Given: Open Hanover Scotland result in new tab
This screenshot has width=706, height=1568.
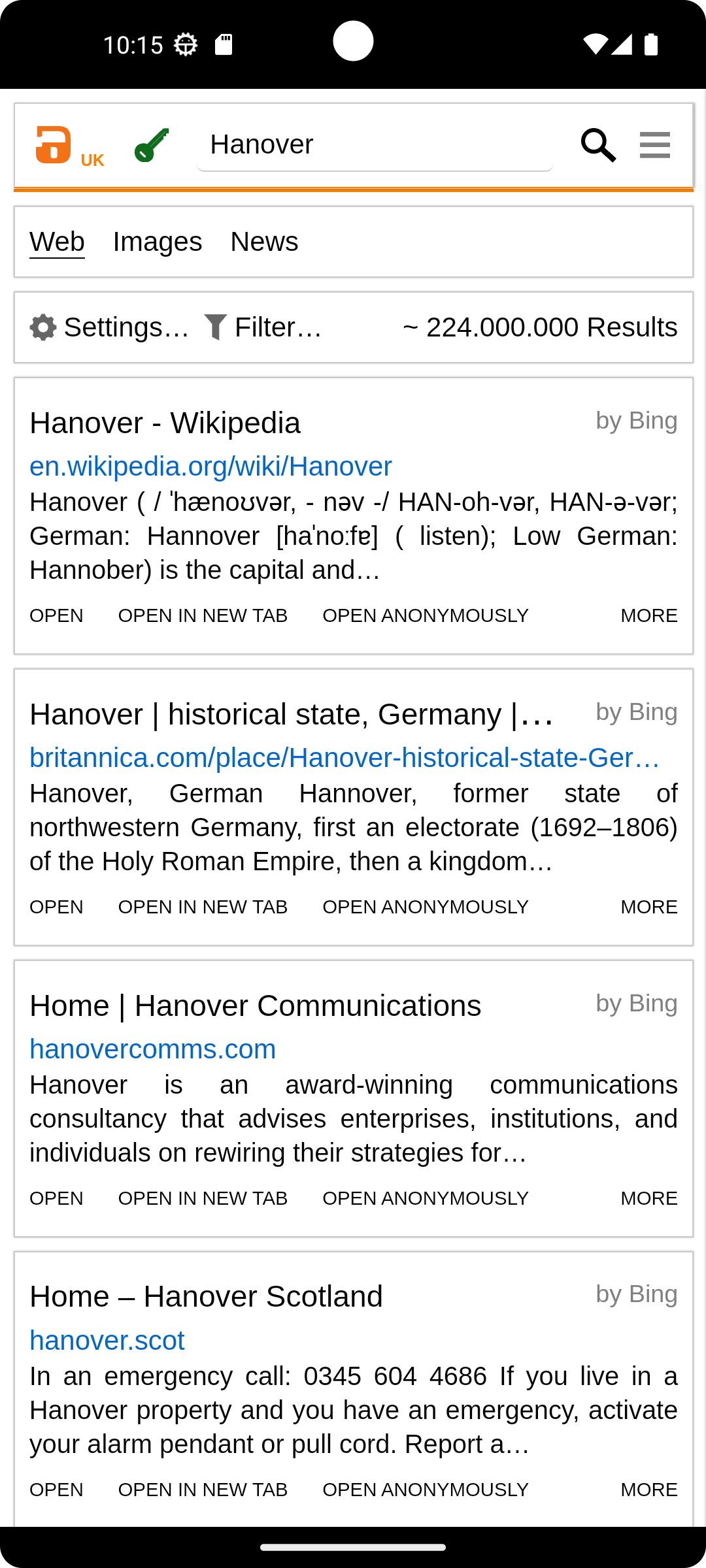Looking at the screenshot, I should 203,1490.
